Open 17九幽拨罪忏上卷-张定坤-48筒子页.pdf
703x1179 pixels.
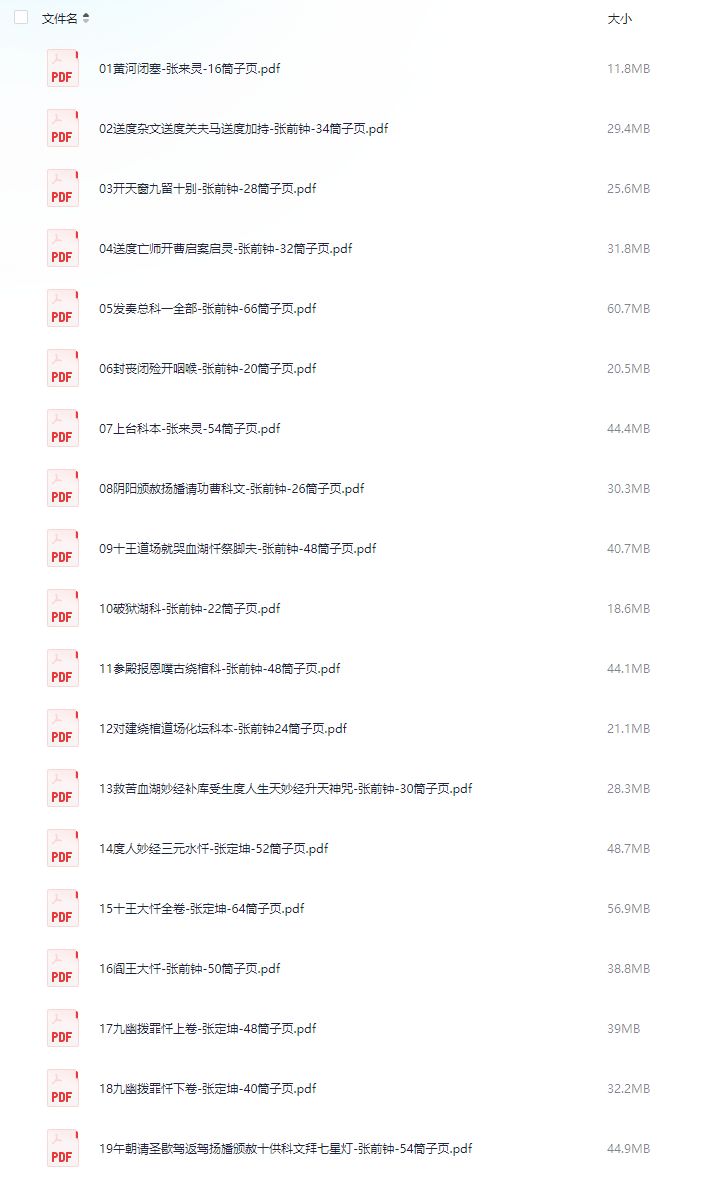click(x=207, y=1029)
